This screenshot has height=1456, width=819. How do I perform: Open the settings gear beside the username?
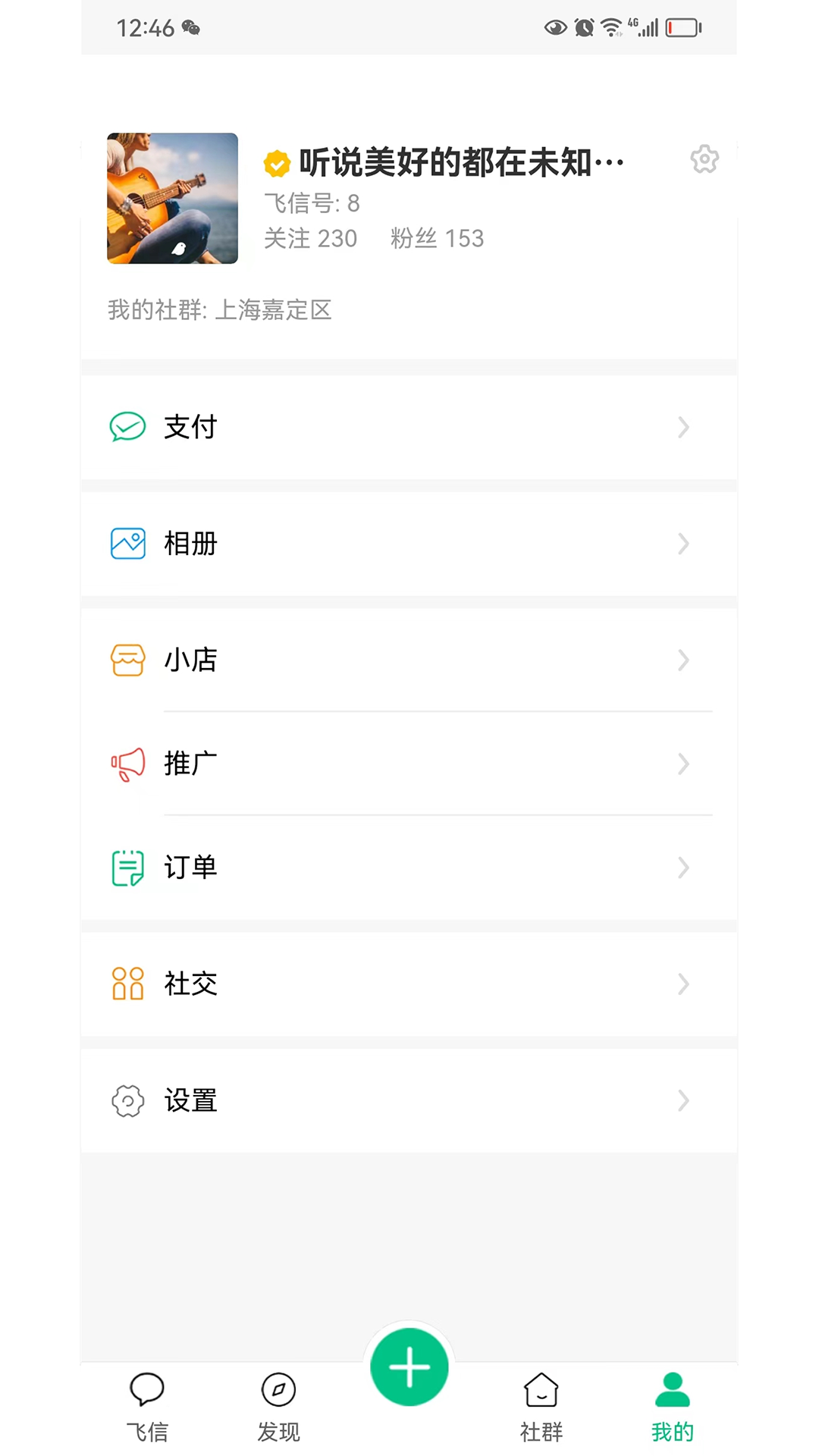click(x=704, y=159)
